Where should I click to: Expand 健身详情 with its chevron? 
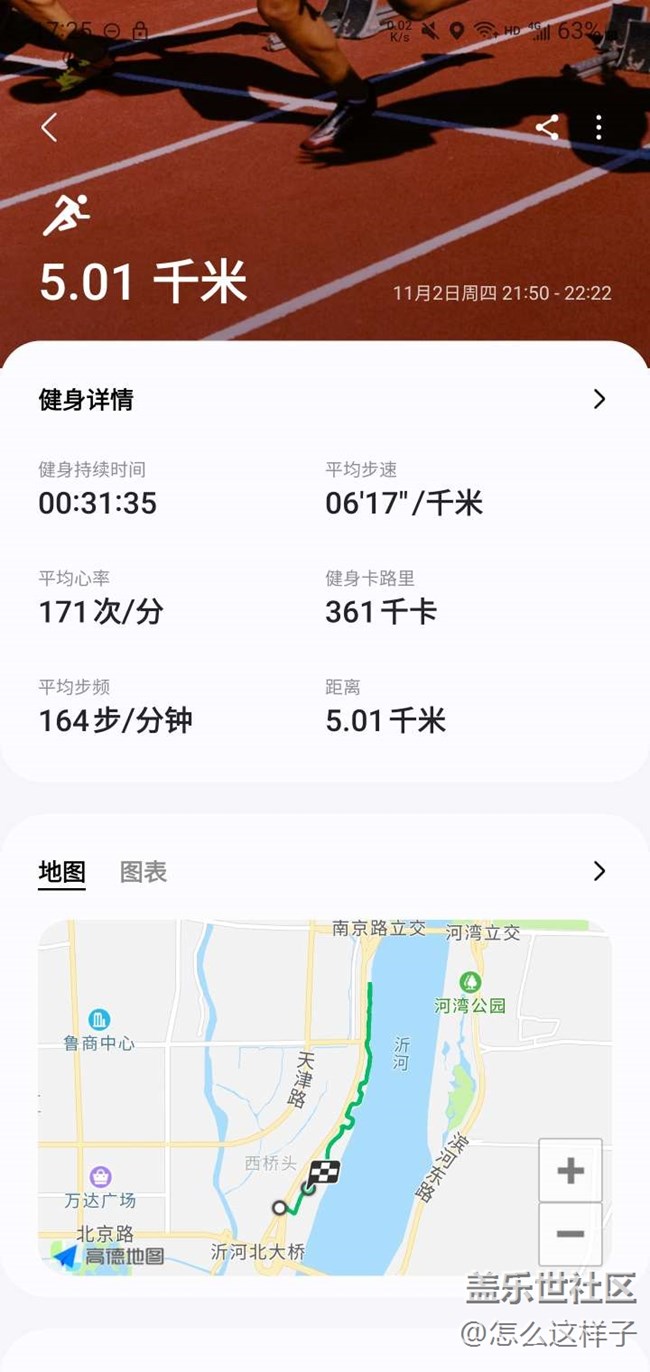[599, 399]
